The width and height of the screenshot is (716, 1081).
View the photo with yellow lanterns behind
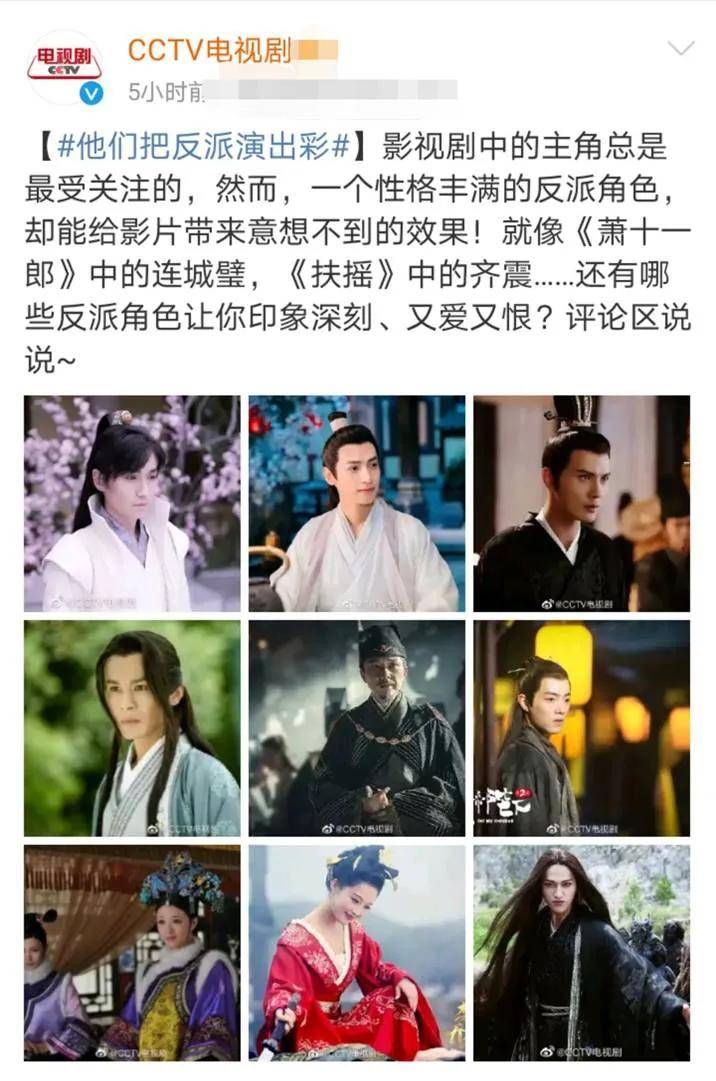click(x=581, y=728)
